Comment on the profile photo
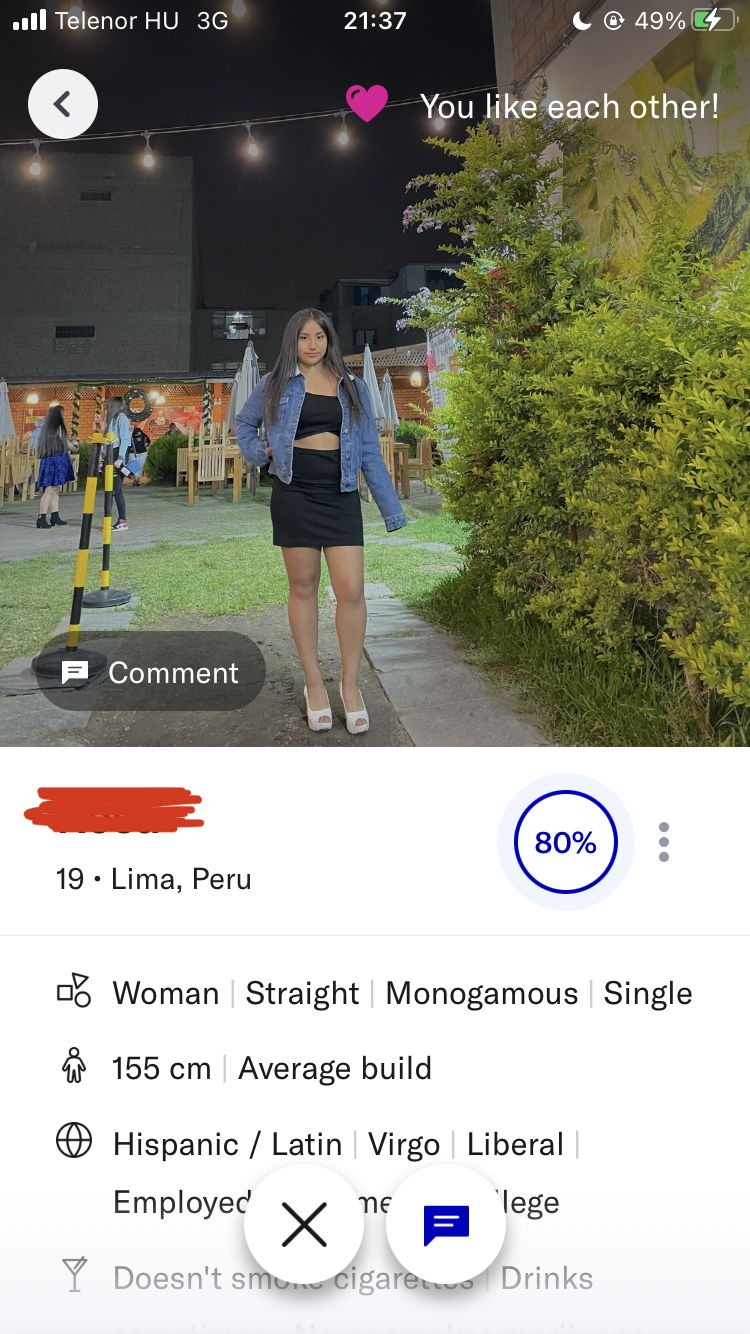Viewport: 750px width, 1334px height. (x=150, y=672)
